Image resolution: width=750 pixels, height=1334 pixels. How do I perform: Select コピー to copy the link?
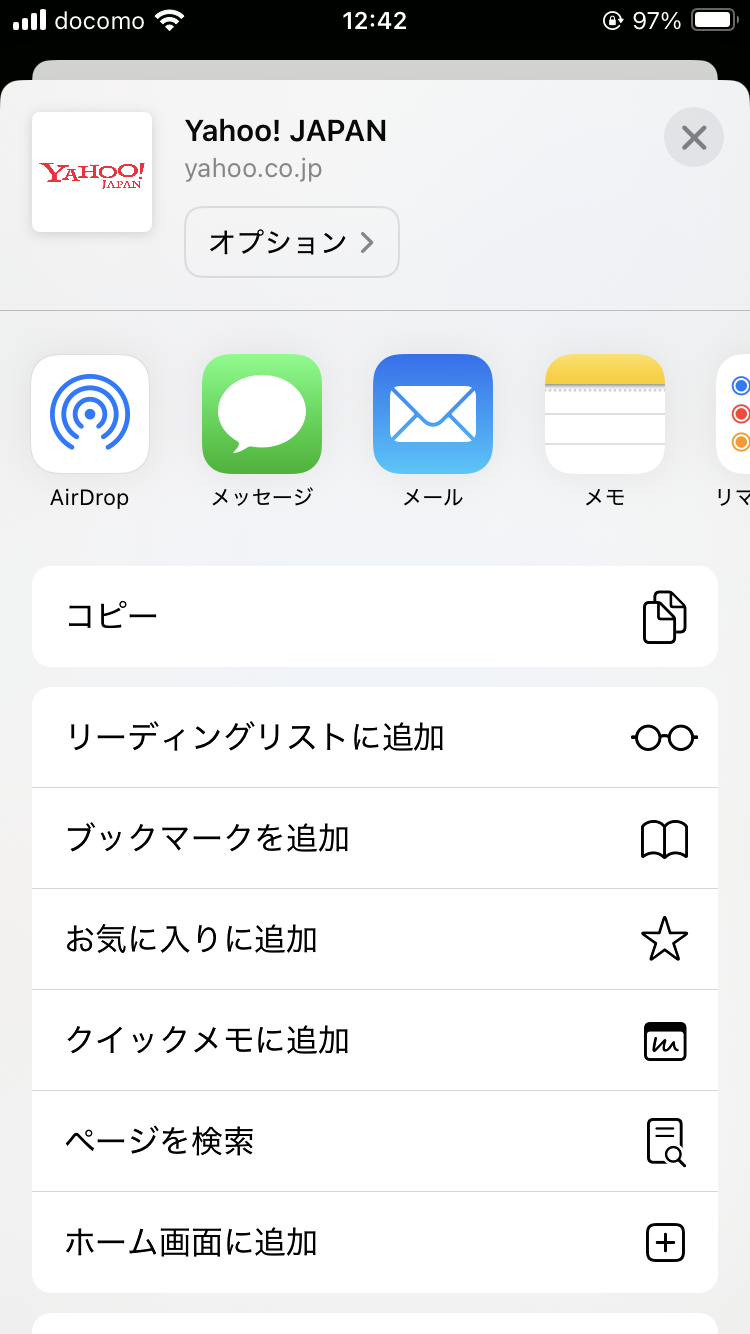pos(375,616)
